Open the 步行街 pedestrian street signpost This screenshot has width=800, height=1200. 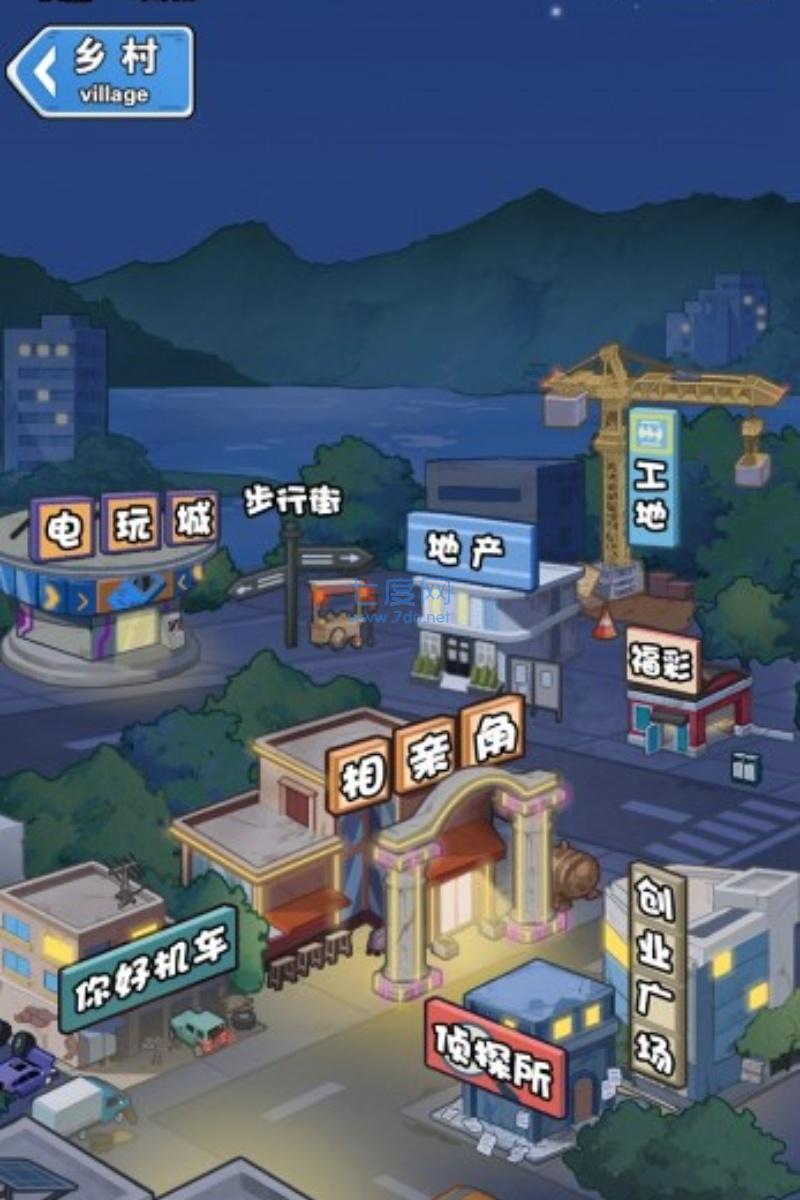tap(293, 502)
